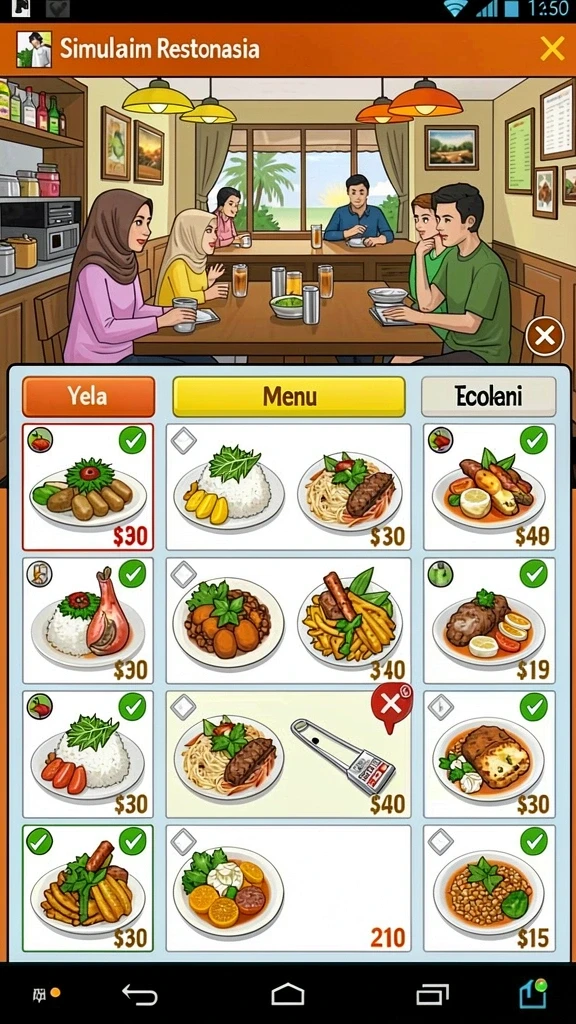The image size is (576, 1024).
Task: Choose the $19 meat and egg dish
Action: (x=489, y=620)
